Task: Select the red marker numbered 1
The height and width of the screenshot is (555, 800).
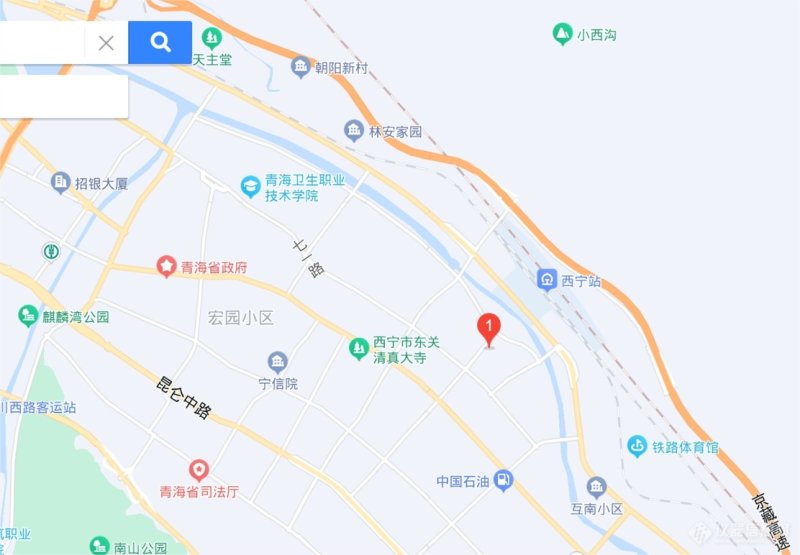Action: pos(489,328)
